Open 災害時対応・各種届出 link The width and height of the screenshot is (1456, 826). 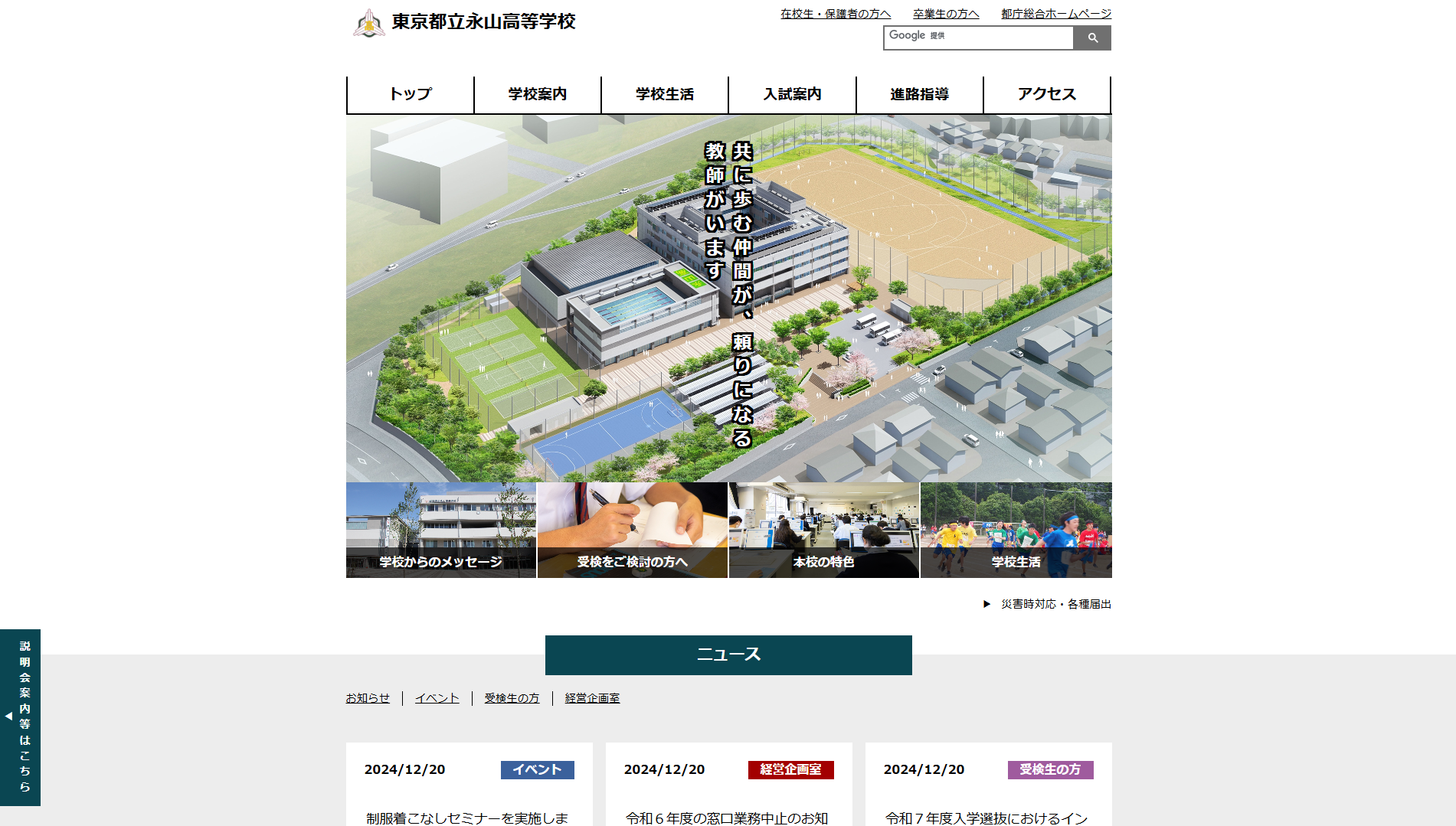[1055, 604]
